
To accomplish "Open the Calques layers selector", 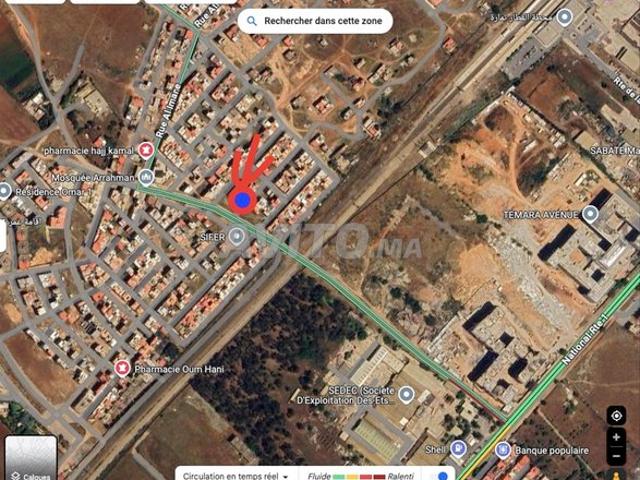I will (x=29, y=460).
